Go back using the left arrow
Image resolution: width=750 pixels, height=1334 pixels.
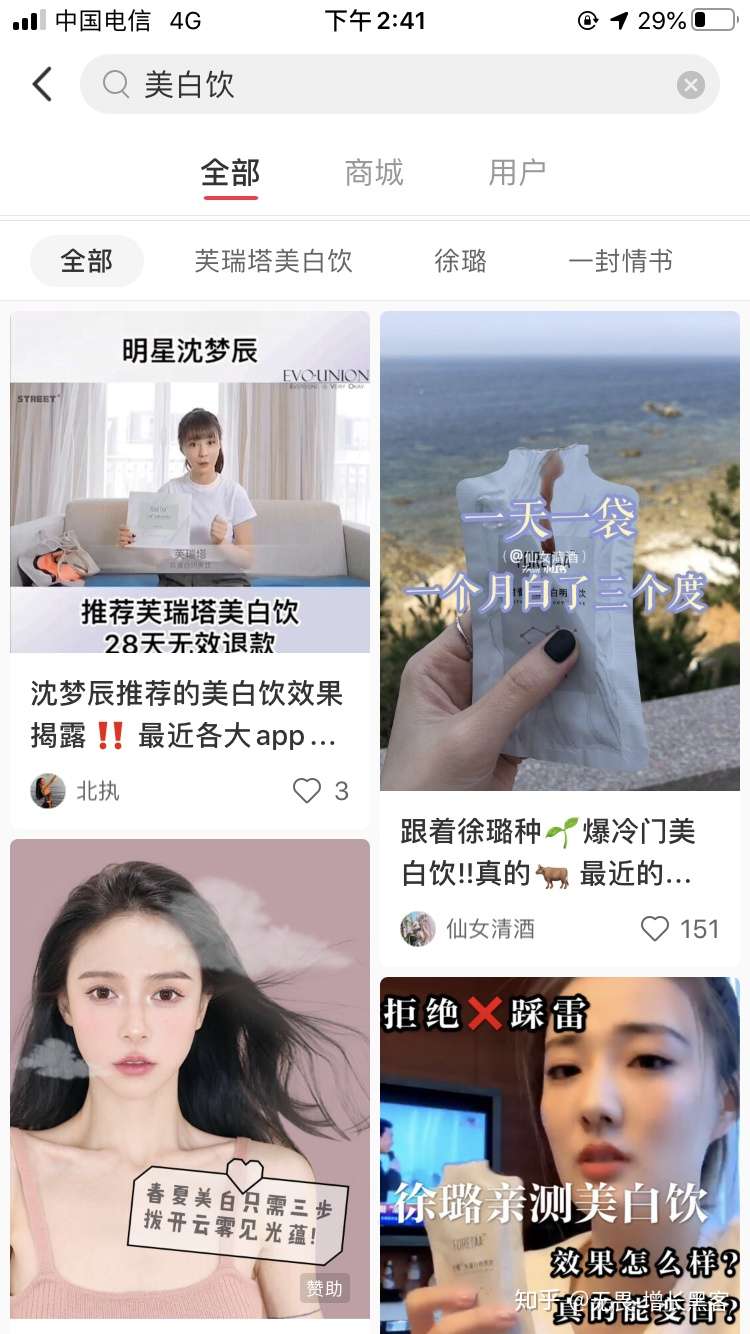pyautogui.click(x=42, y=84)
